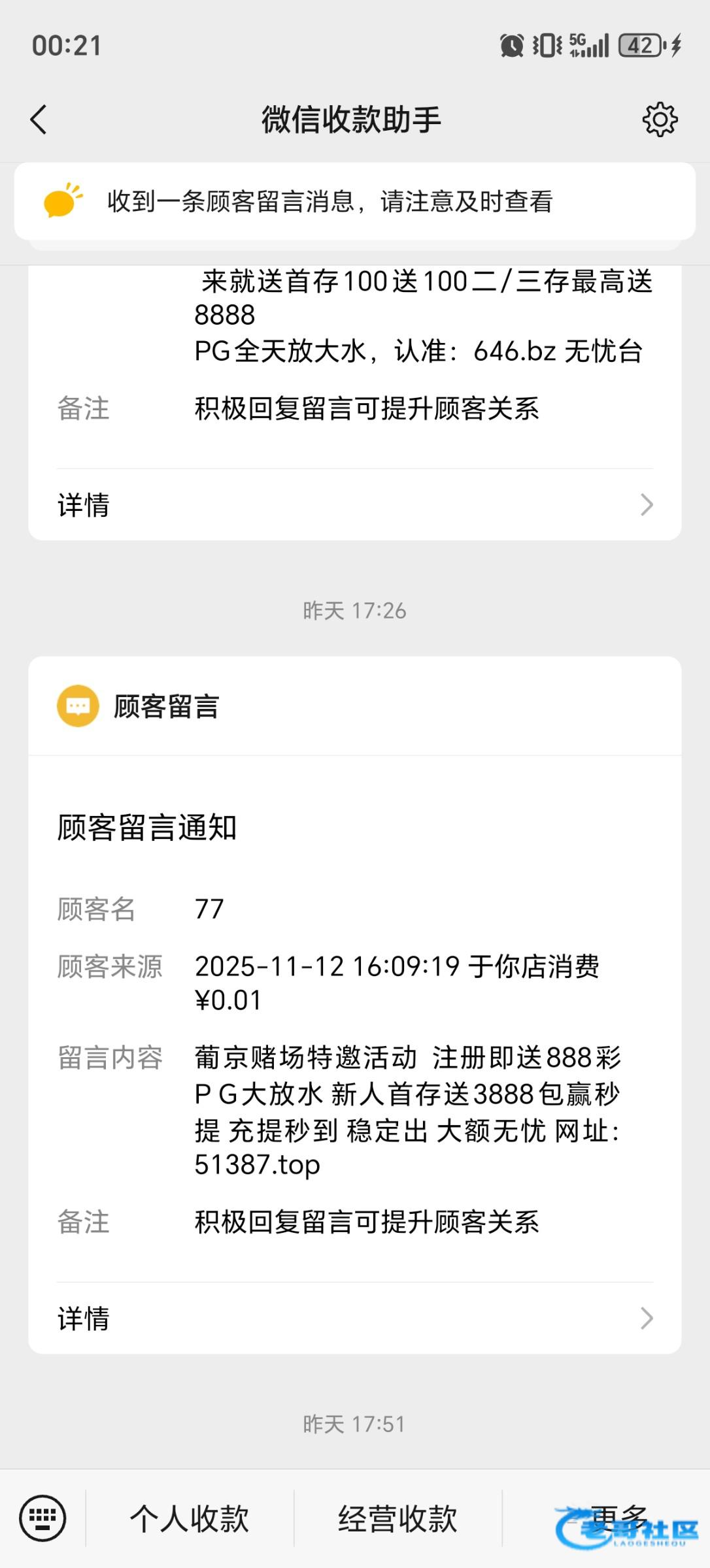Open the customer message notification banner
The width and height of the screenshot is (710, 1568).
(354, 201)
